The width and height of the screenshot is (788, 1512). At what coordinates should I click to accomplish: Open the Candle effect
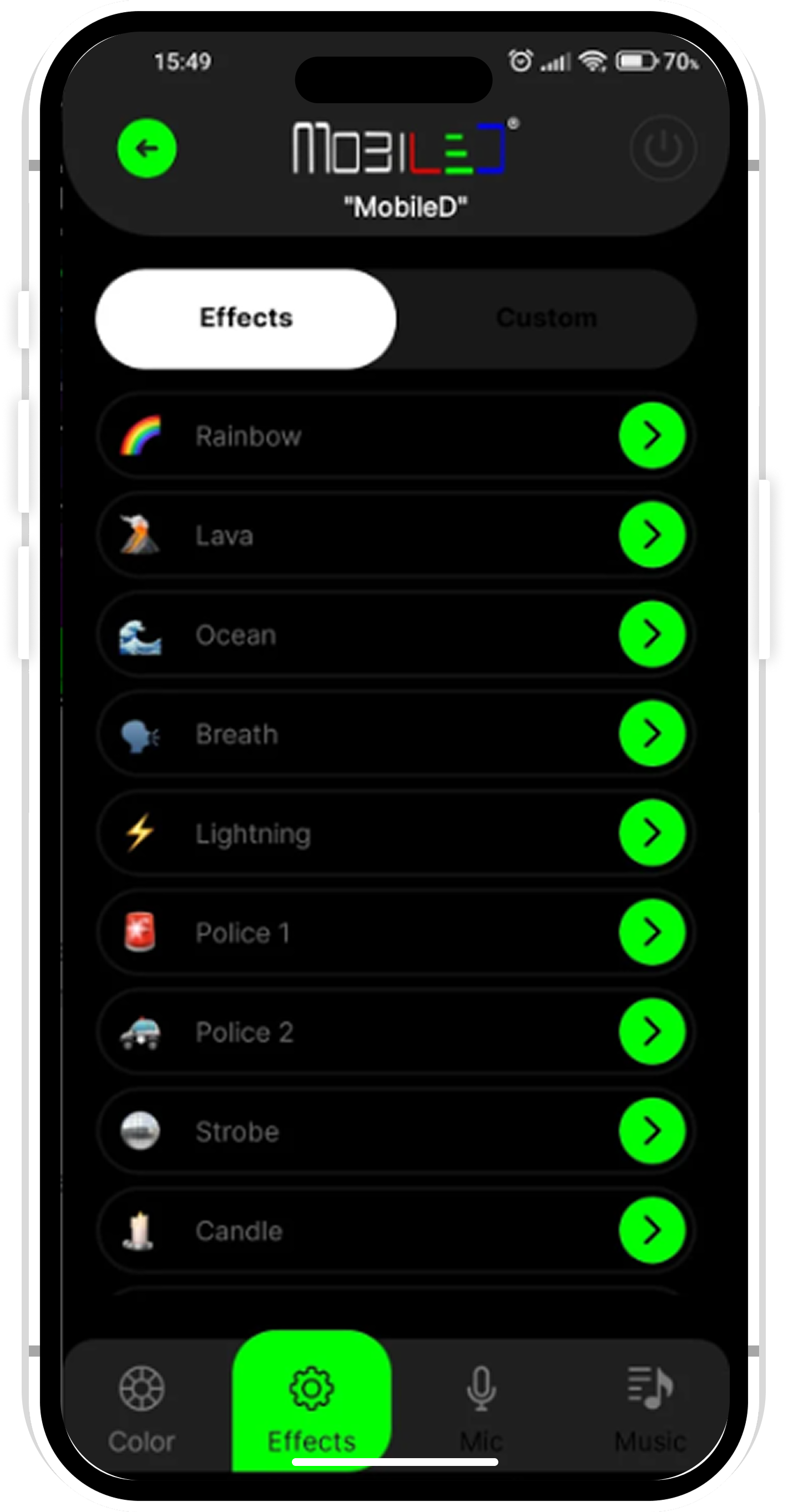(x=651, y=1230)
